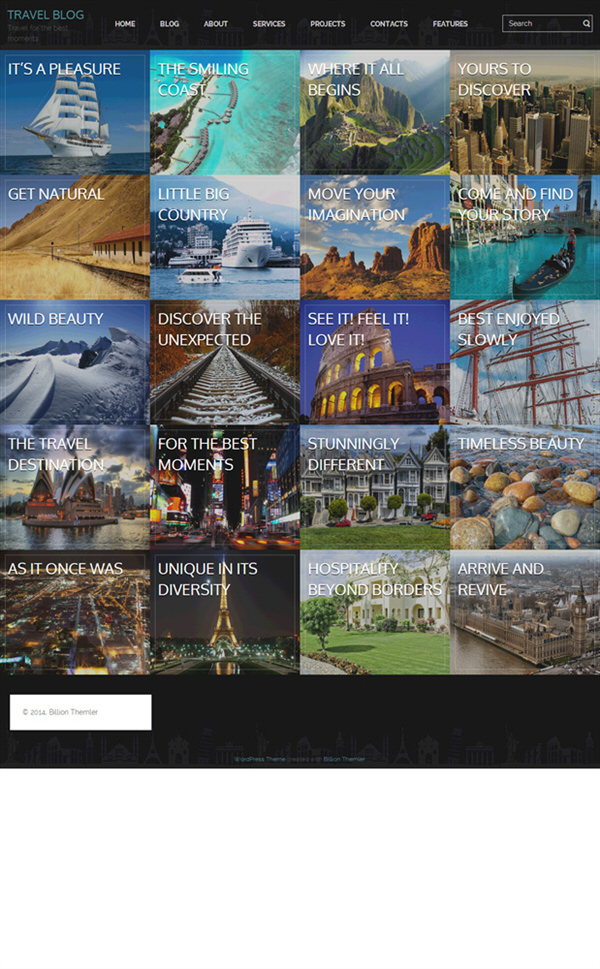This screenshot has height=969, width=600.
Task: Open "Come and Find Your Story" post
Action: [x=525, y=237]
